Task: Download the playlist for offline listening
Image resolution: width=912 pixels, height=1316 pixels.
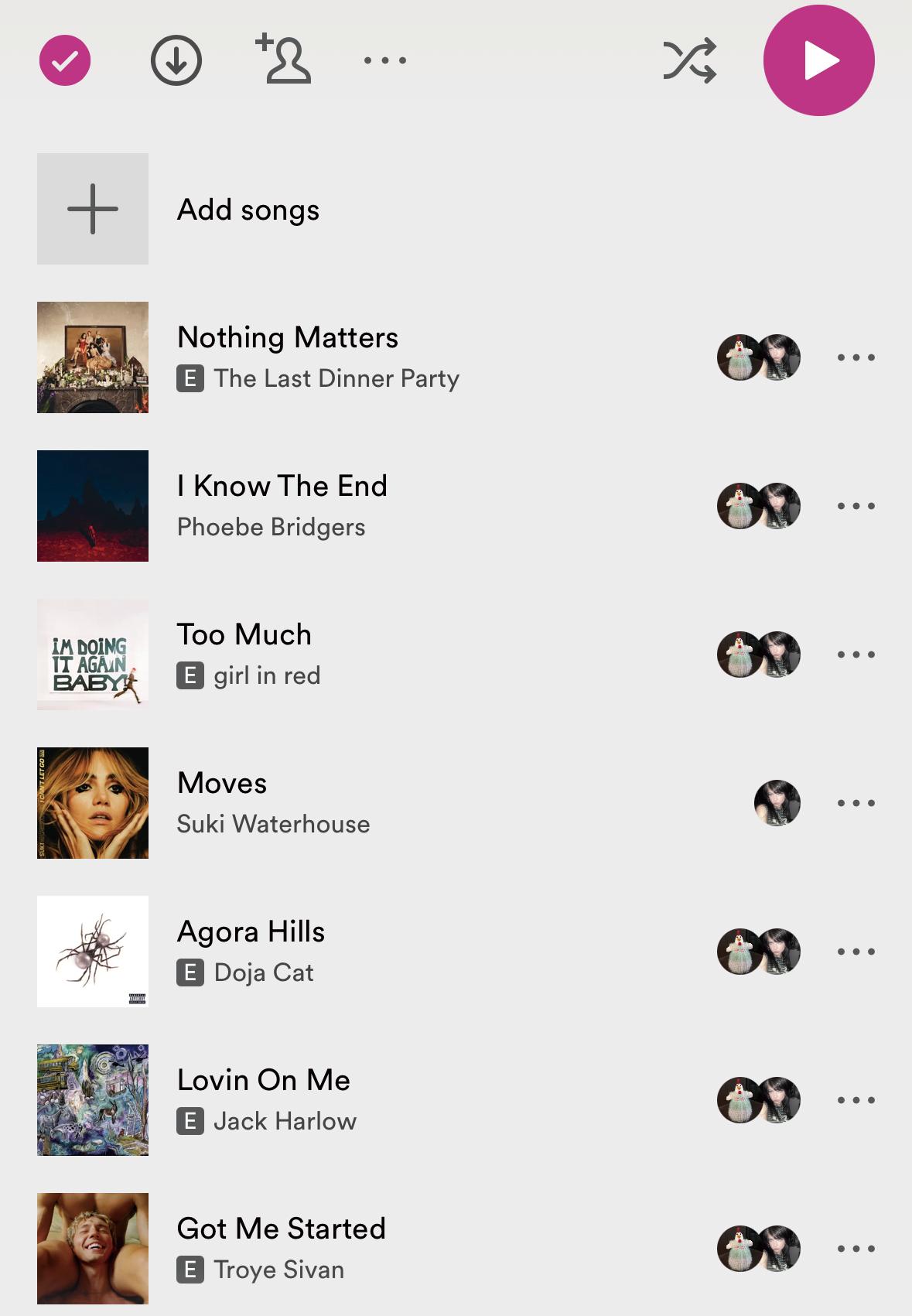Action: tap(176, 60)
